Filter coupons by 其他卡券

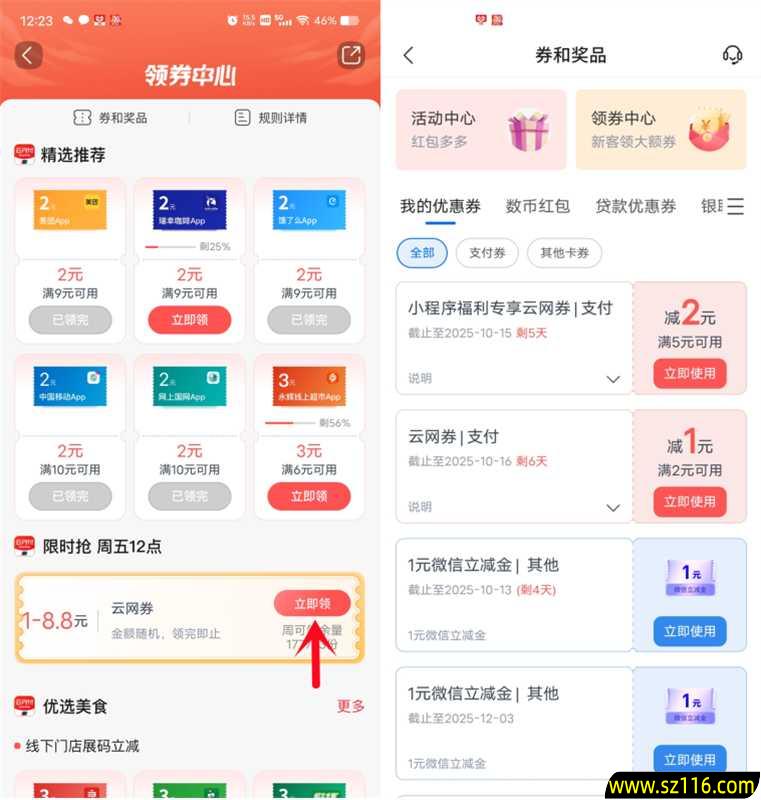point(564,253)
